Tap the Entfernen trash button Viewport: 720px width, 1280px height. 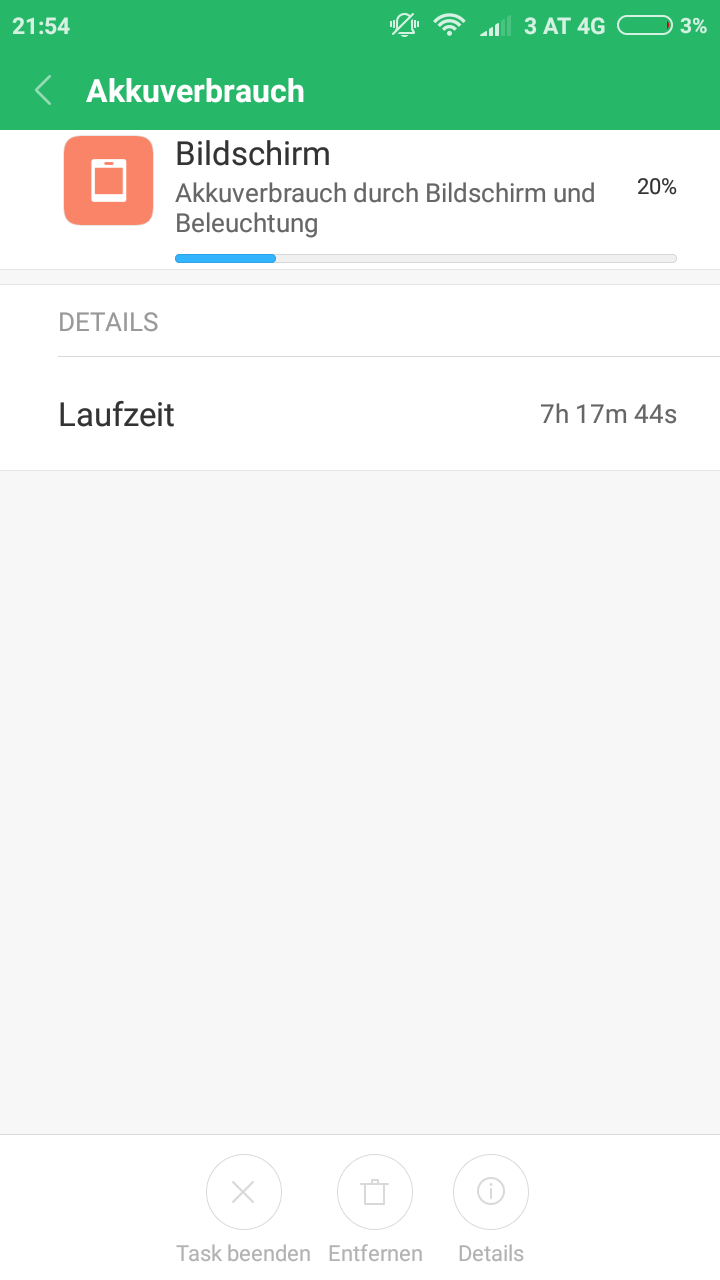click(x=375, y=1192)
